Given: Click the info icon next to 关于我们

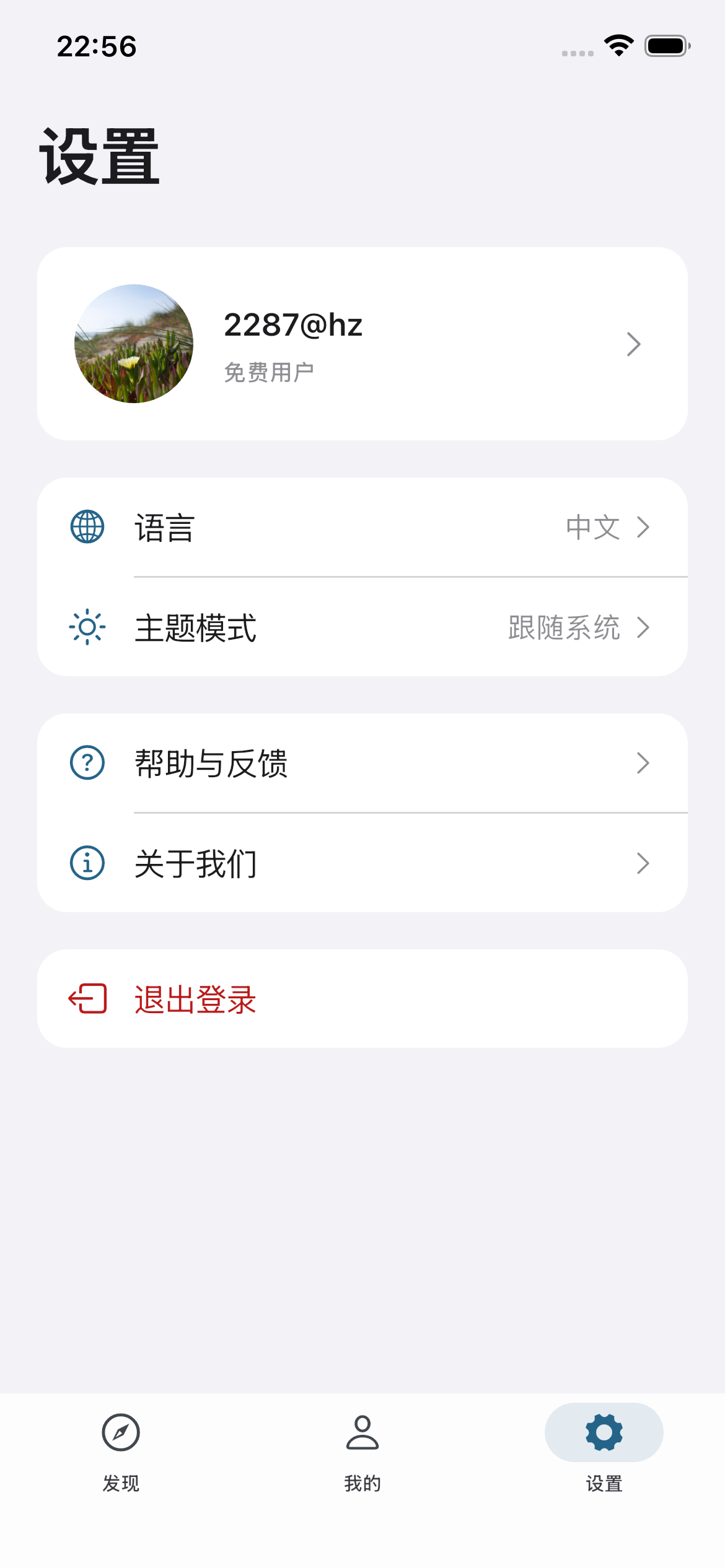Looking at the screenshot, I should coord(87,863).
